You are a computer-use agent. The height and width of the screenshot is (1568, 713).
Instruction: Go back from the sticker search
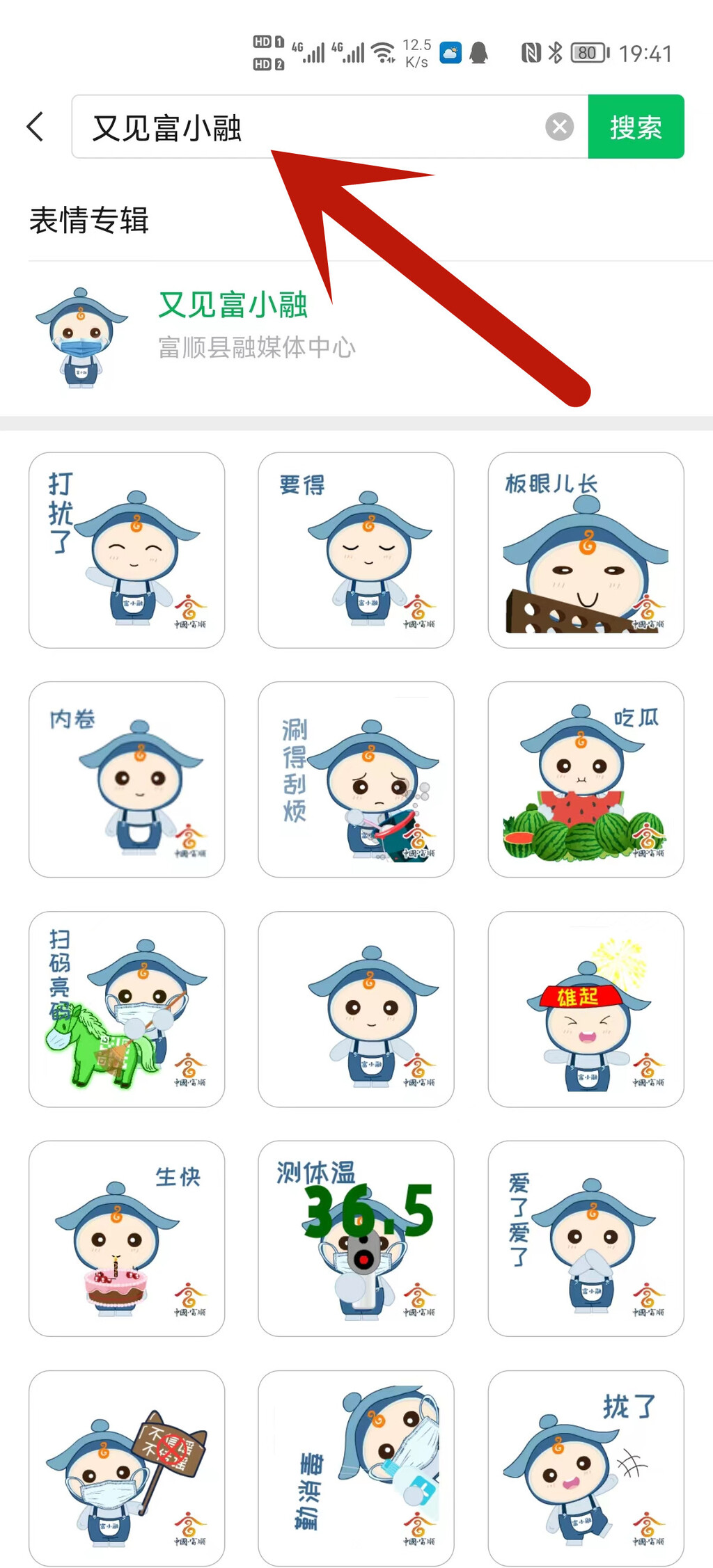pyautogui.click(x=36, y=127)
